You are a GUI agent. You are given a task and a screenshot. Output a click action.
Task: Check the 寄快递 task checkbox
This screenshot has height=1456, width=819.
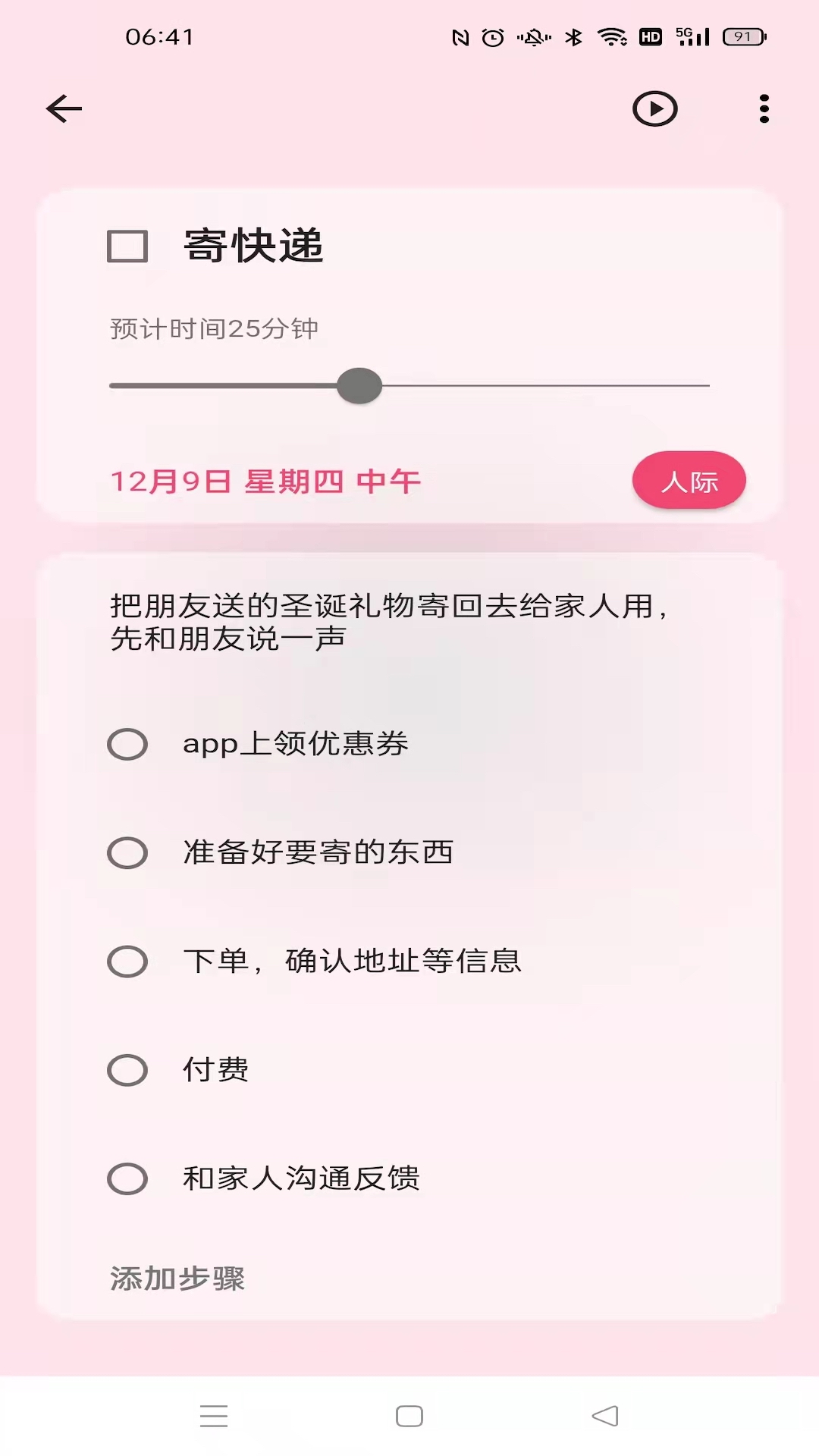pyautogui.click(x=126, y=244)
